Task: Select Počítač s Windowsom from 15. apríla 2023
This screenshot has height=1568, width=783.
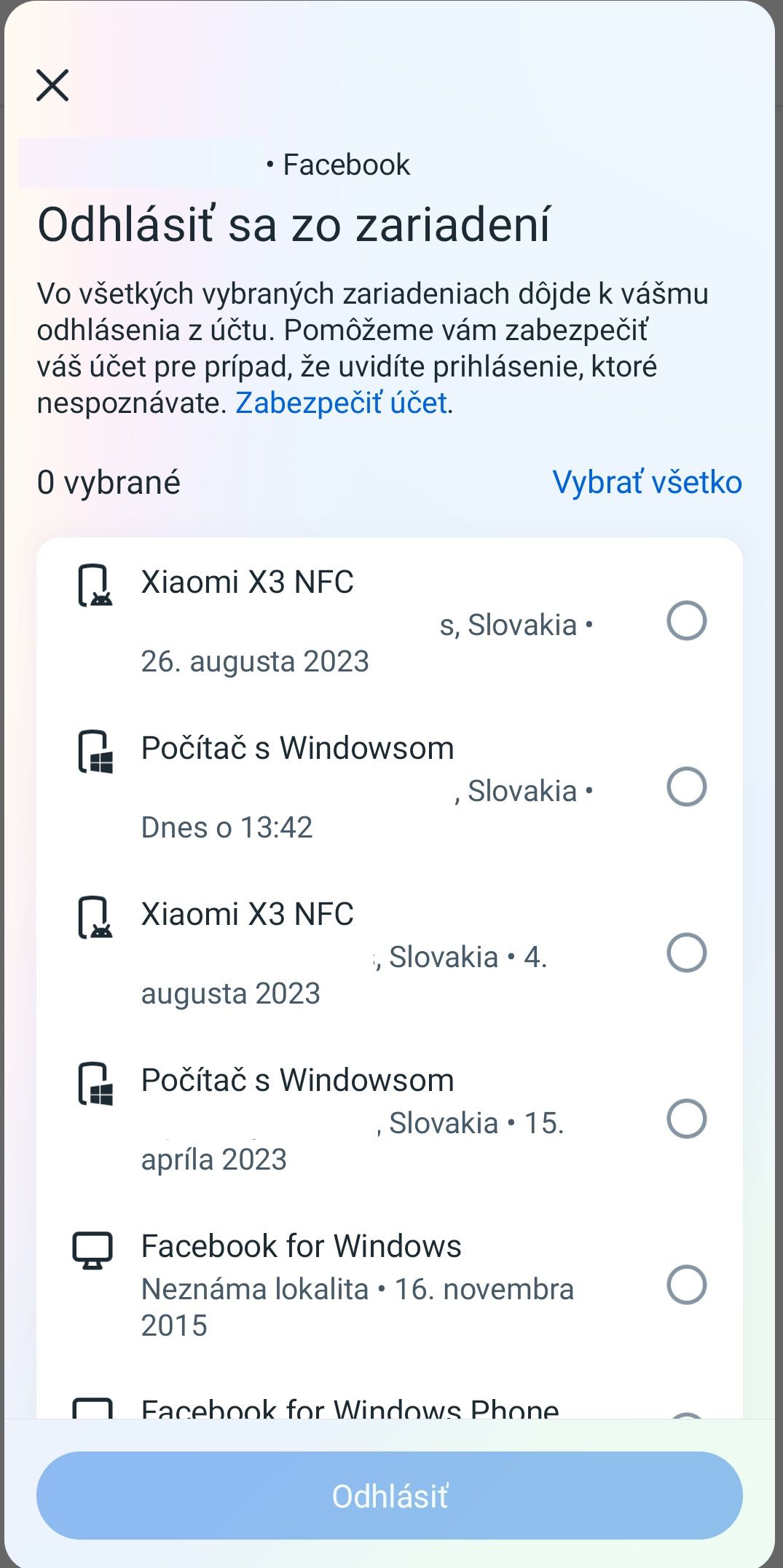Action: pyautogui.click(x=687, y=1119)
